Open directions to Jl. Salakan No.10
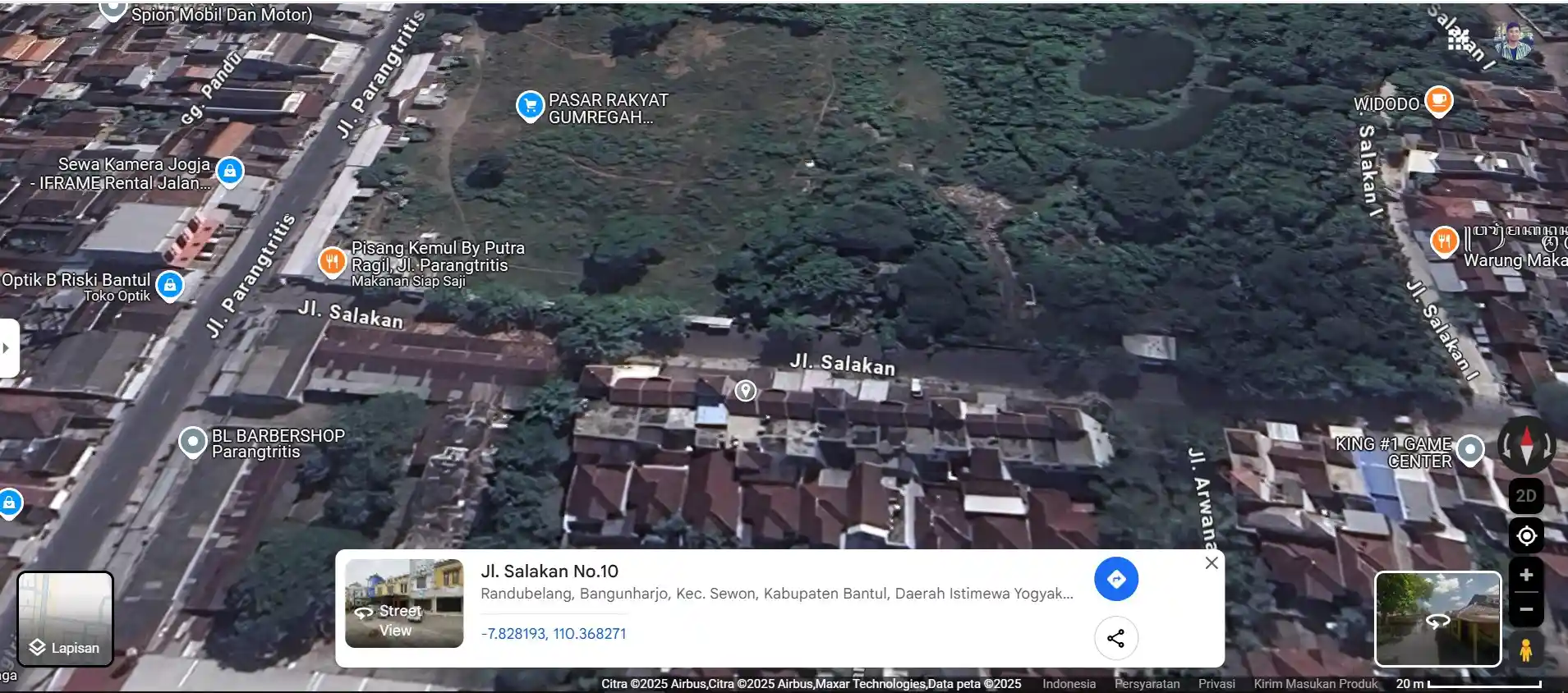 pos(1115,579)
